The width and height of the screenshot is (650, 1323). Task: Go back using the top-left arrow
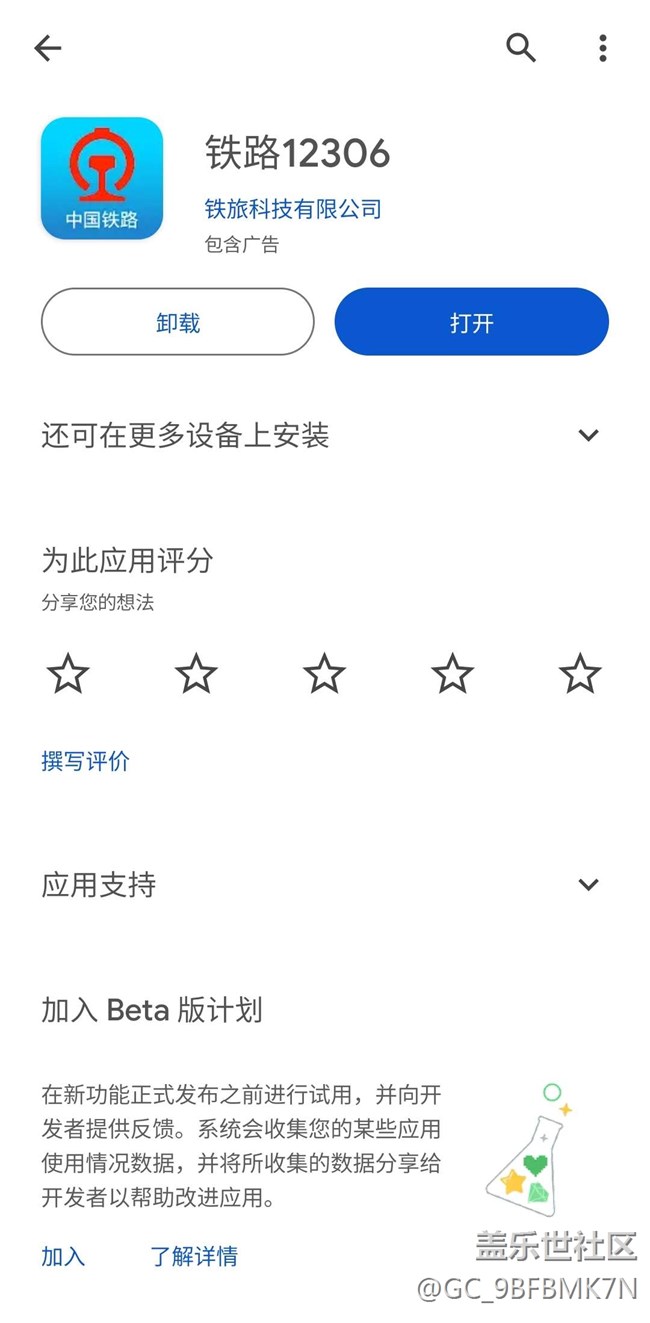pyautogui.click(x=47, y=48)
